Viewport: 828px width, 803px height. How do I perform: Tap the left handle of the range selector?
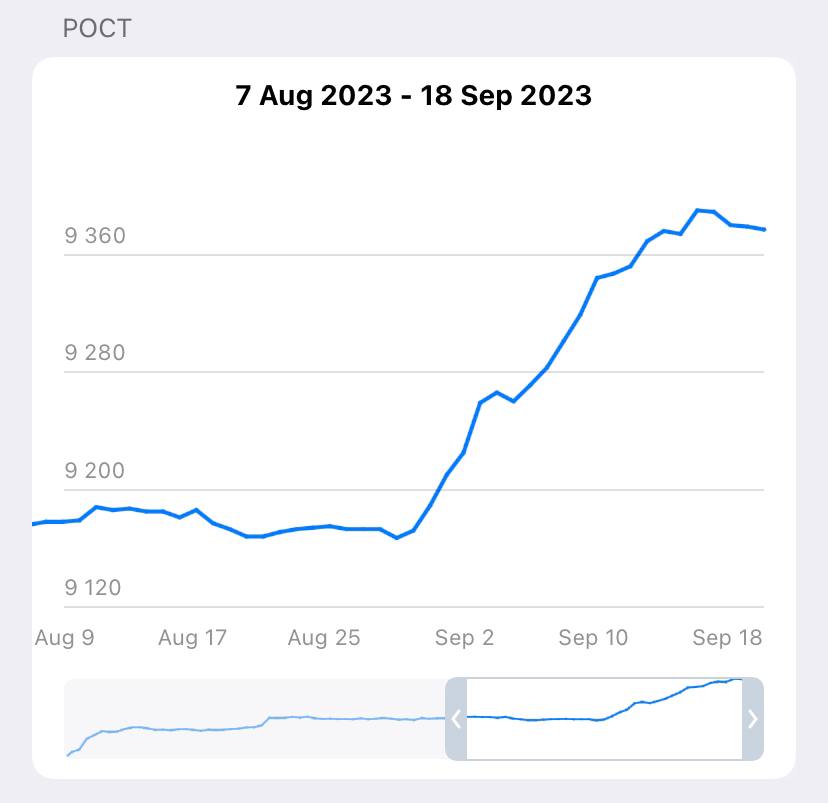click(456, 719)
